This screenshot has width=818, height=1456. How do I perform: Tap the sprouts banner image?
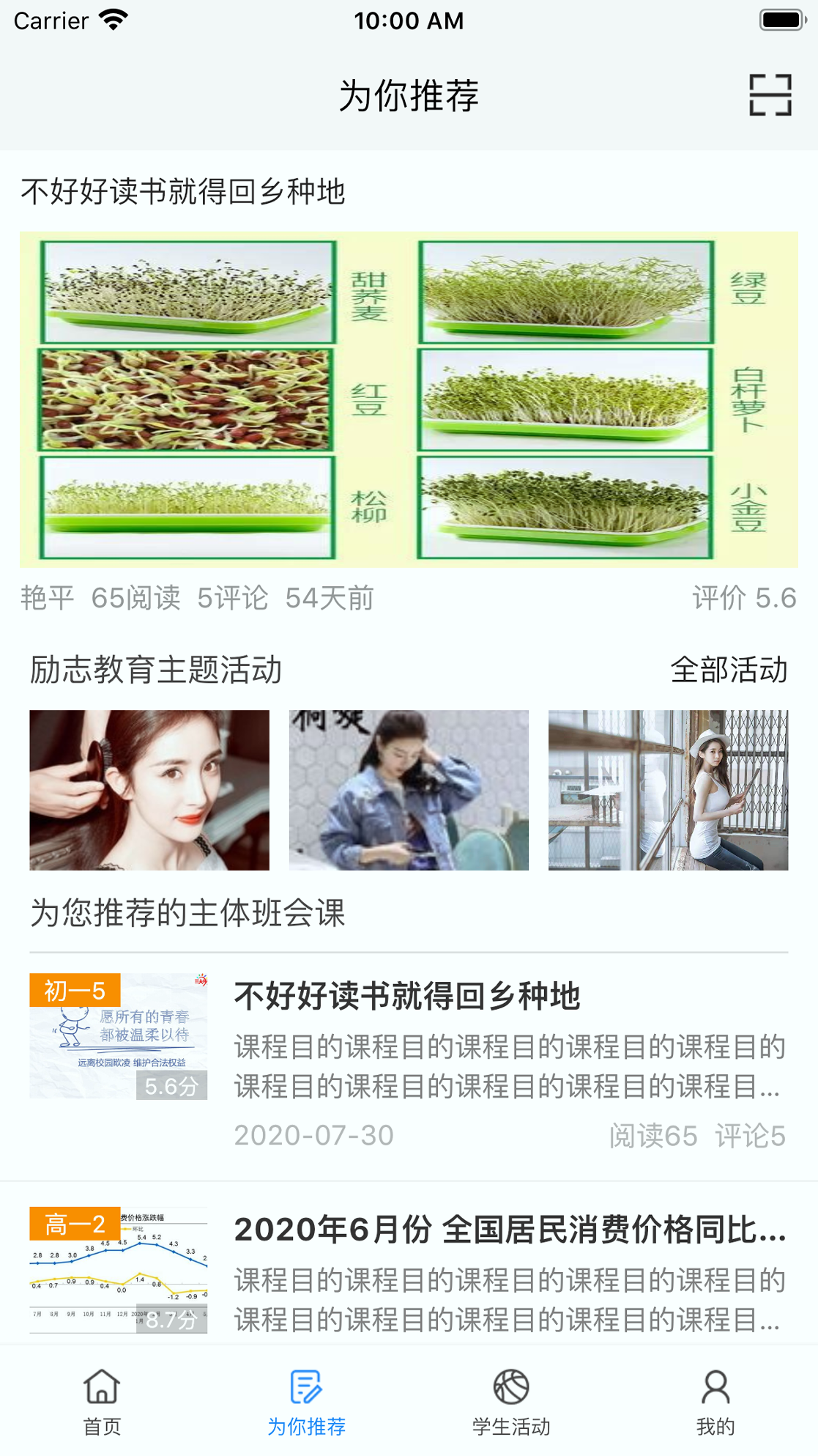[x=409, y=399]
